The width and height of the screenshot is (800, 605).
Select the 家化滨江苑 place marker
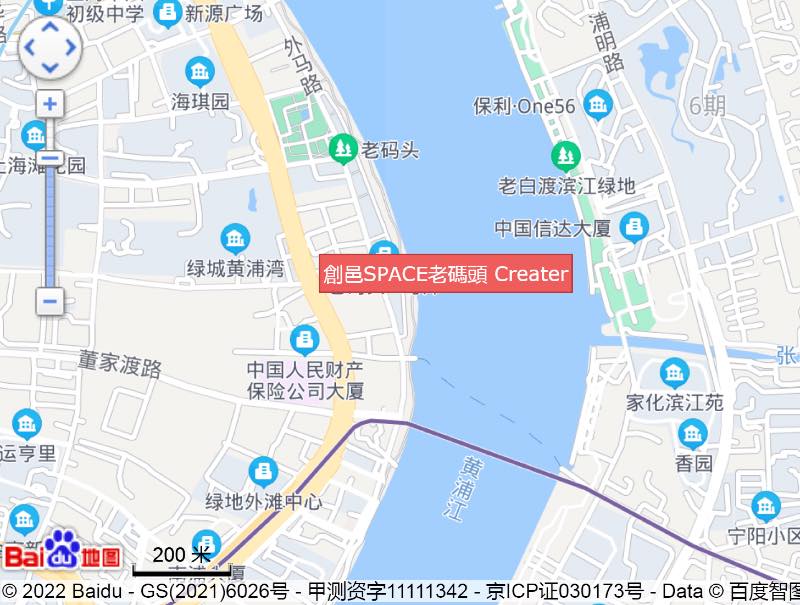tap(675, 374)
